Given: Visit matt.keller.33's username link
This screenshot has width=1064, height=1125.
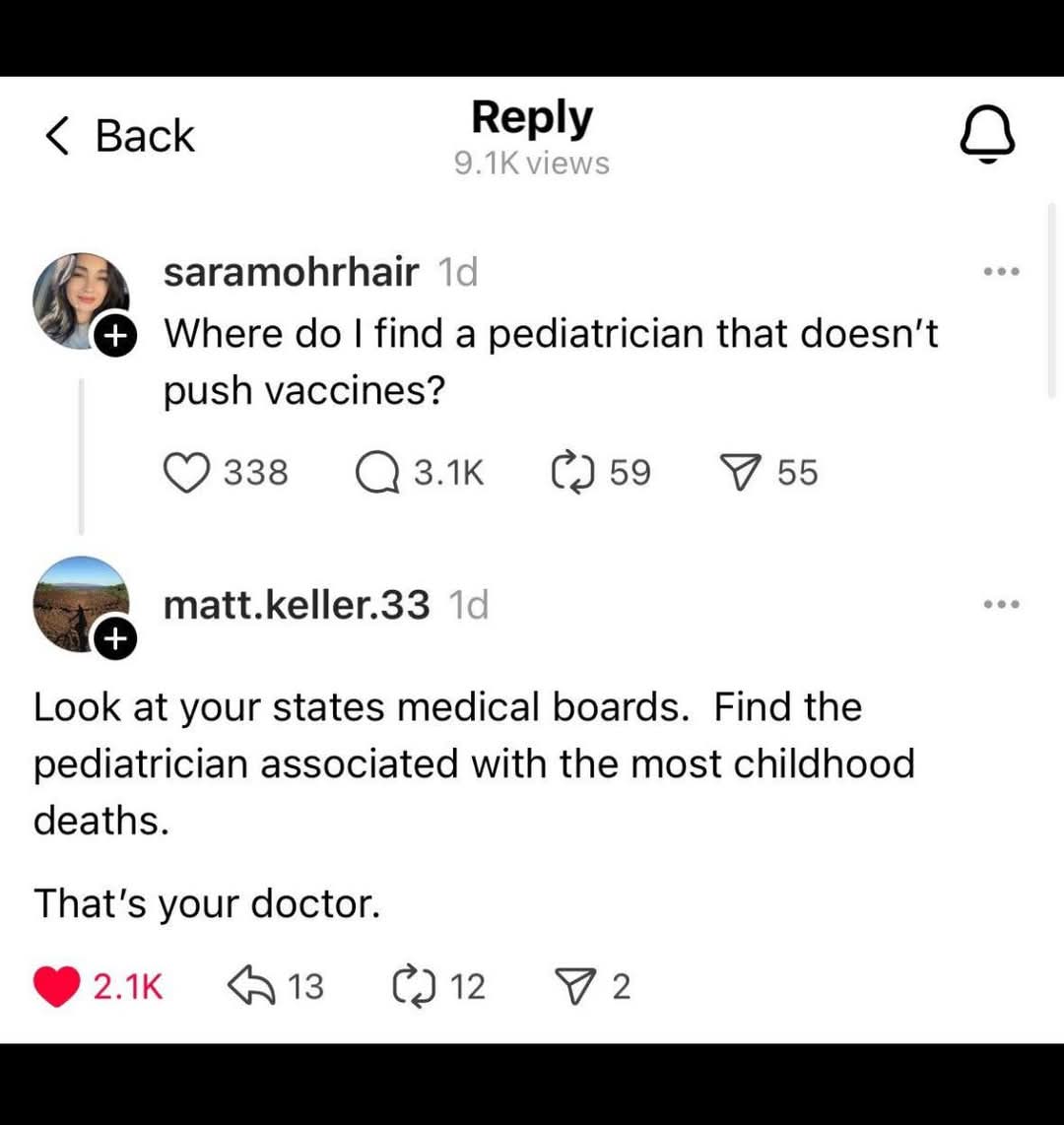Looking at the screenshot, I should pyautogui.click(x=296, y=605).
